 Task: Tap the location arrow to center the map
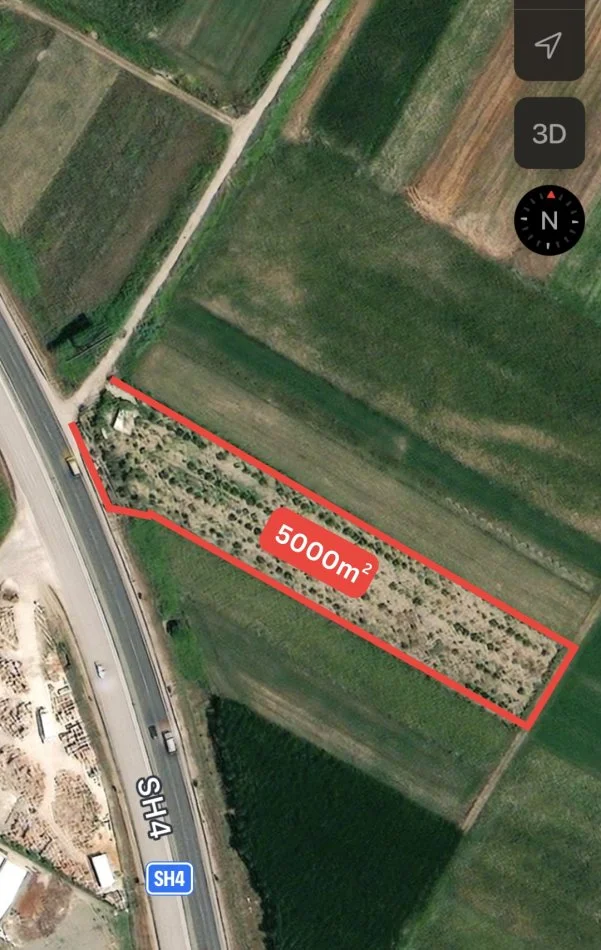[x=549, y=43]
